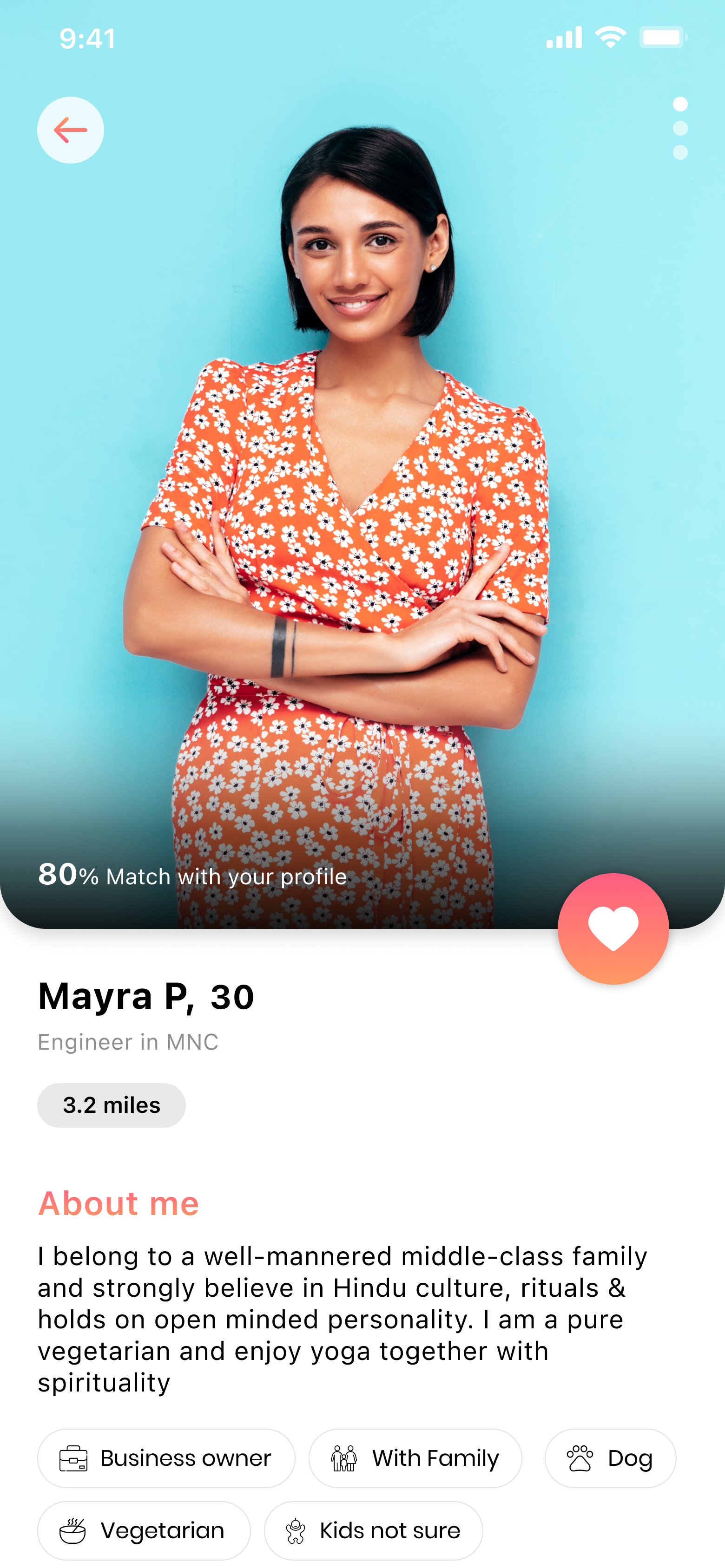Viewport: 725px width, 1568px height.
Task: Select the With Family chip
Action: (415, 1458)
